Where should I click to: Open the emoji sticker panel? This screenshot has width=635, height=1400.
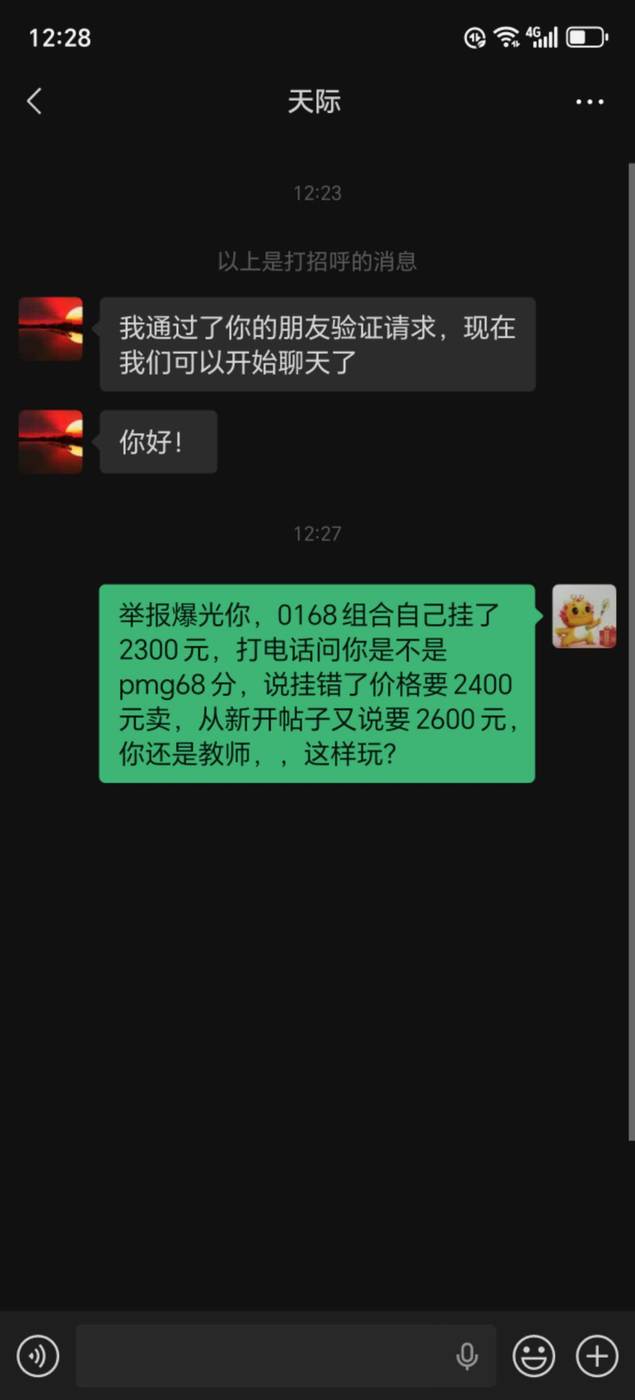[x=534, y=1356]
